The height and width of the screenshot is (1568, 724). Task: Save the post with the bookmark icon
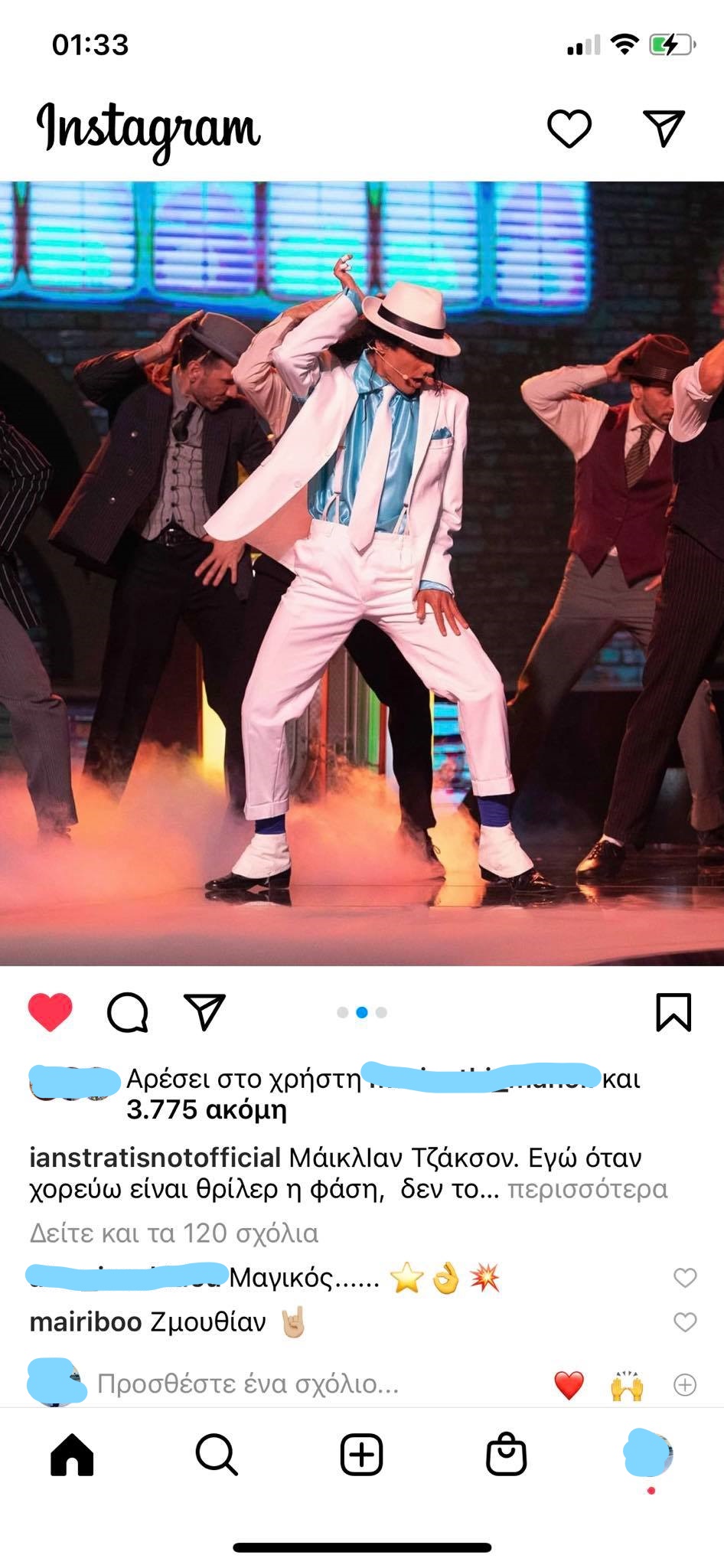point(673,1012)
